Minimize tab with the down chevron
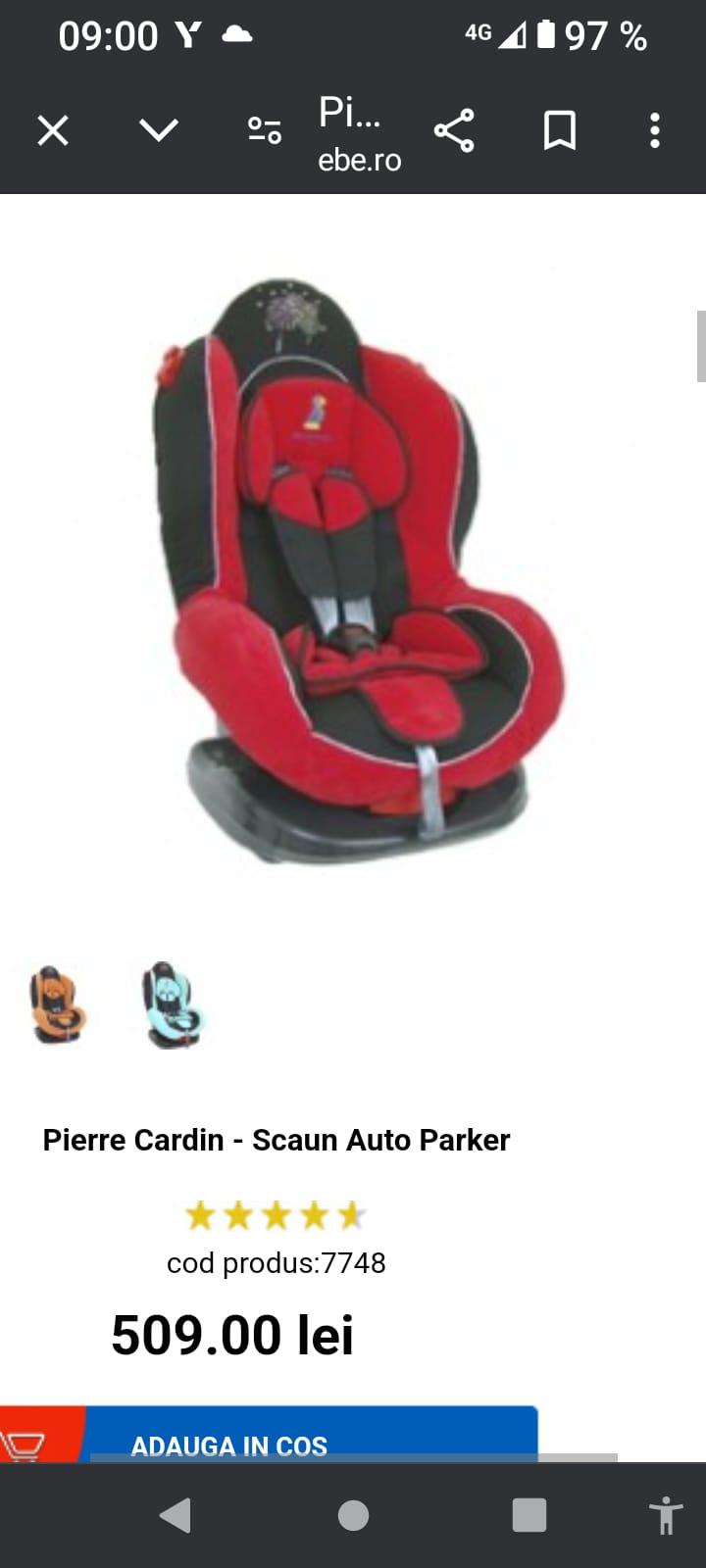This screenshot has width=706, height=1568. pos(159,130)
